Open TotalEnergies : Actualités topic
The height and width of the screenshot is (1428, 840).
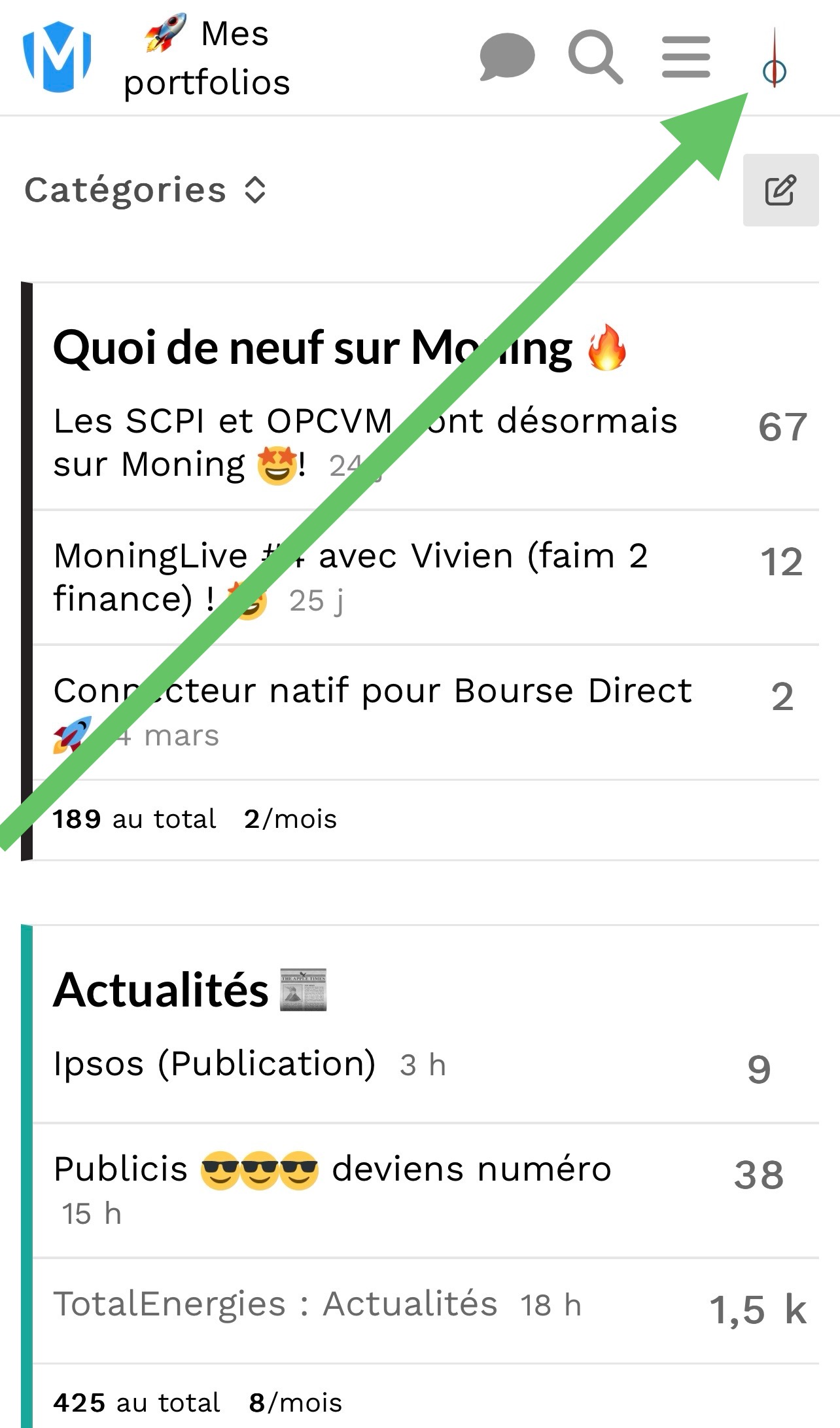[275, 1304]
